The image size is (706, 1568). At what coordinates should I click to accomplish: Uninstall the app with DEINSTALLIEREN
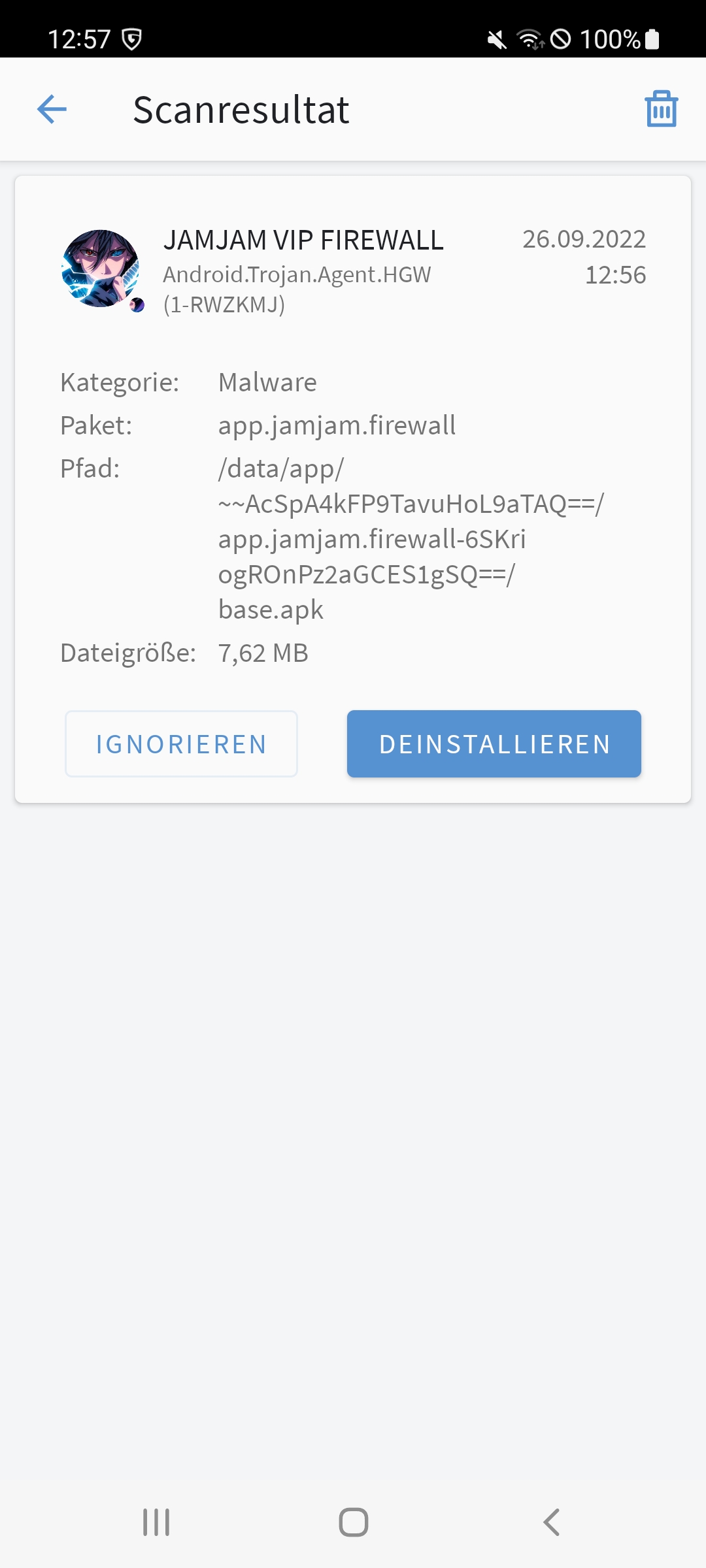coord(494,744)
